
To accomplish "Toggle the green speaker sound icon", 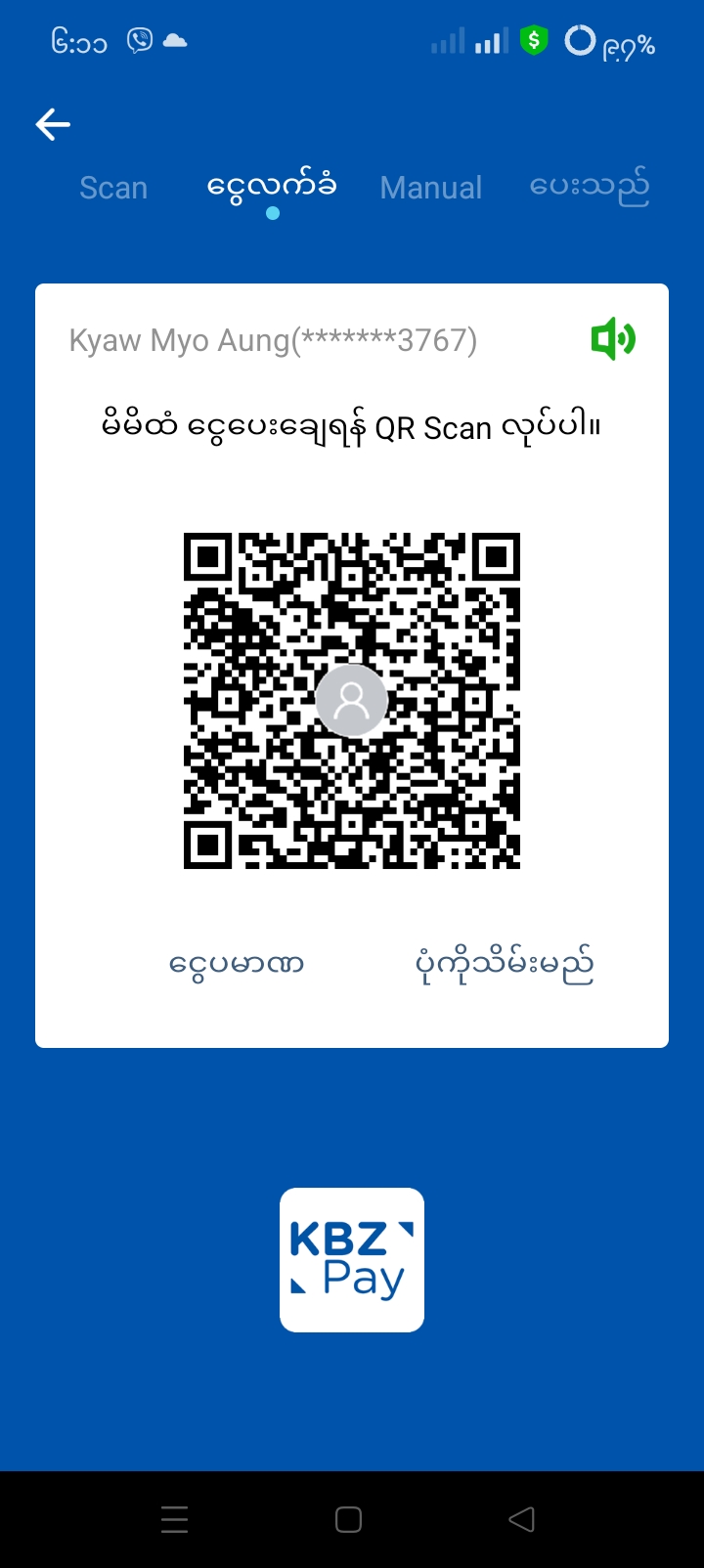I will 613,339.
